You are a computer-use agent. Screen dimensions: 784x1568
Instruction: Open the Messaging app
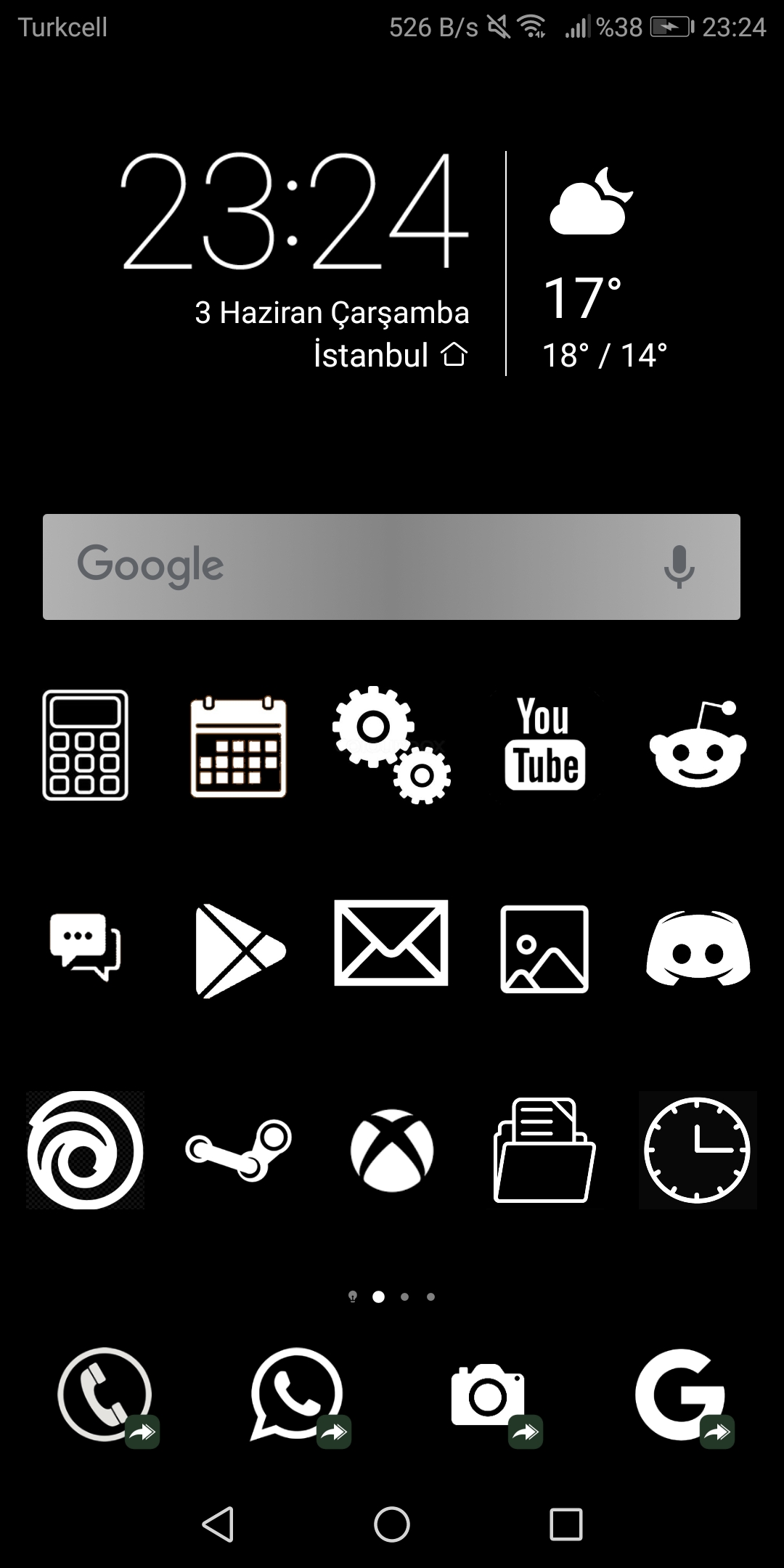point(85,947)
